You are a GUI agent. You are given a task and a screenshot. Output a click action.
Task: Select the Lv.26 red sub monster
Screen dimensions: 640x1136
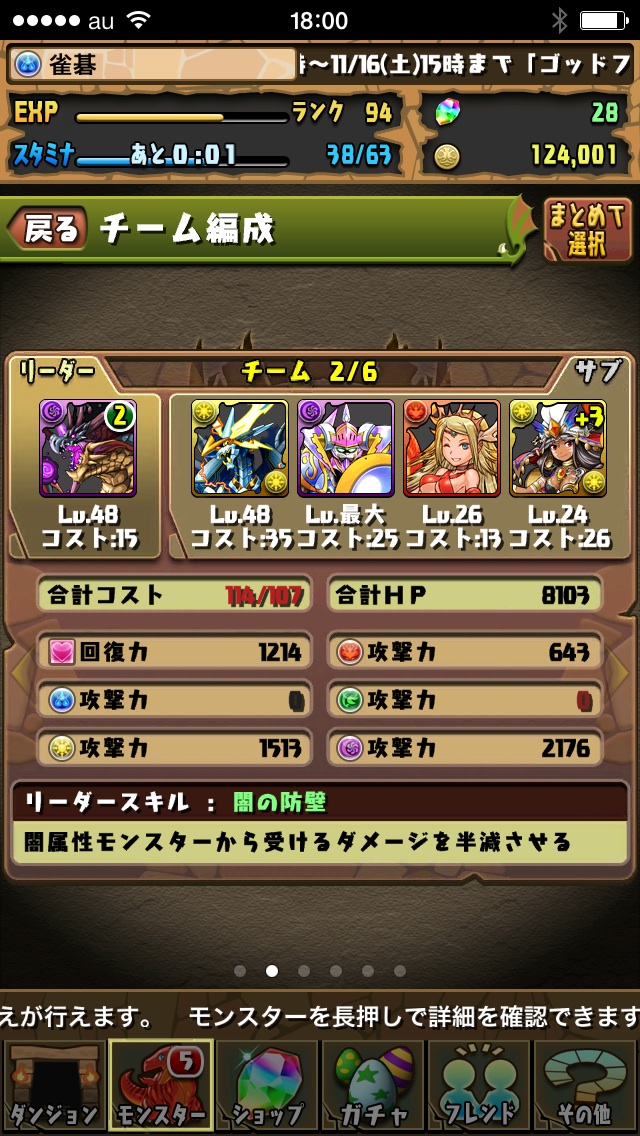(x=451, y=447)
